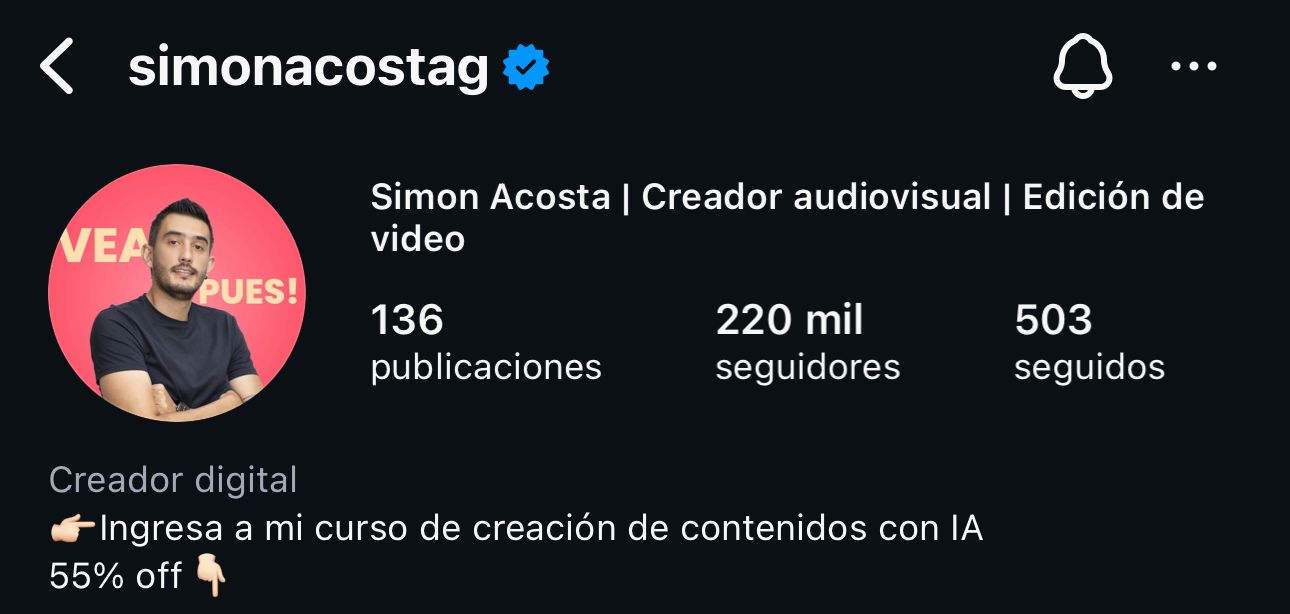Open the three-dot overflow menu
The image size is (1290, 614).
point(1193,68)
